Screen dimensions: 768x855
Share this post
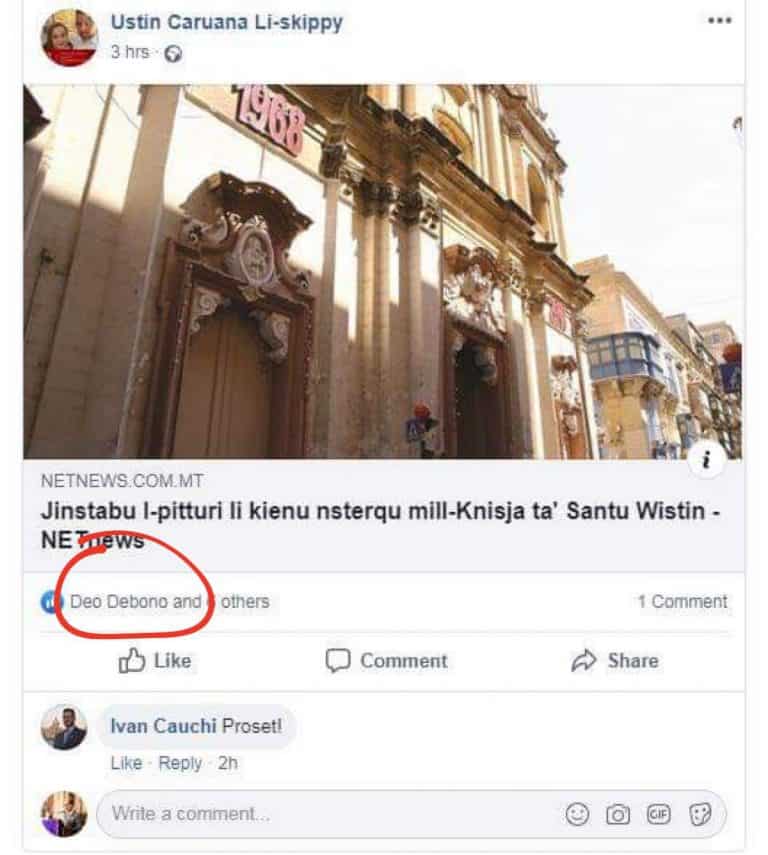614,661
